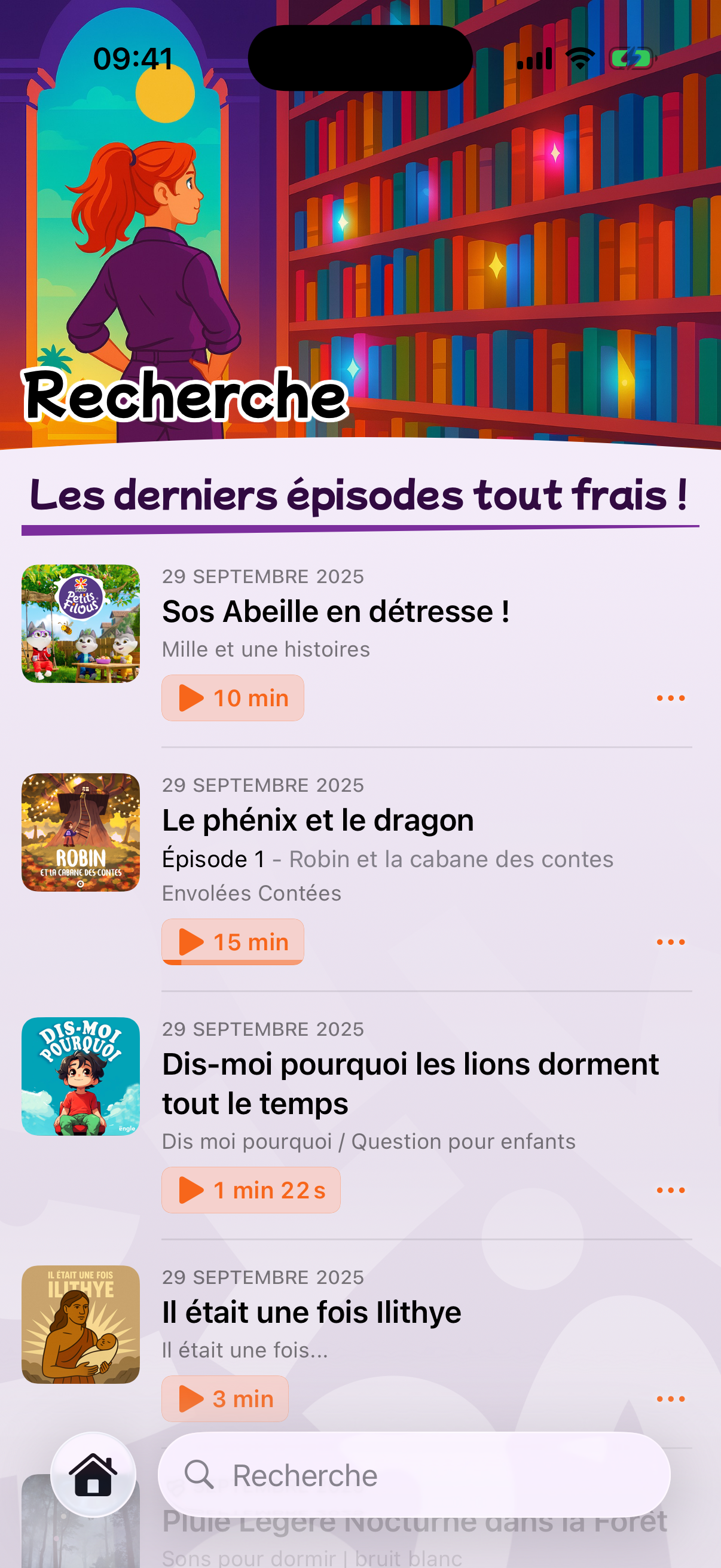Screen dimensions: 721x1568
Task: Open the episode Le phénix et le dragon
Action: (317, 820)
